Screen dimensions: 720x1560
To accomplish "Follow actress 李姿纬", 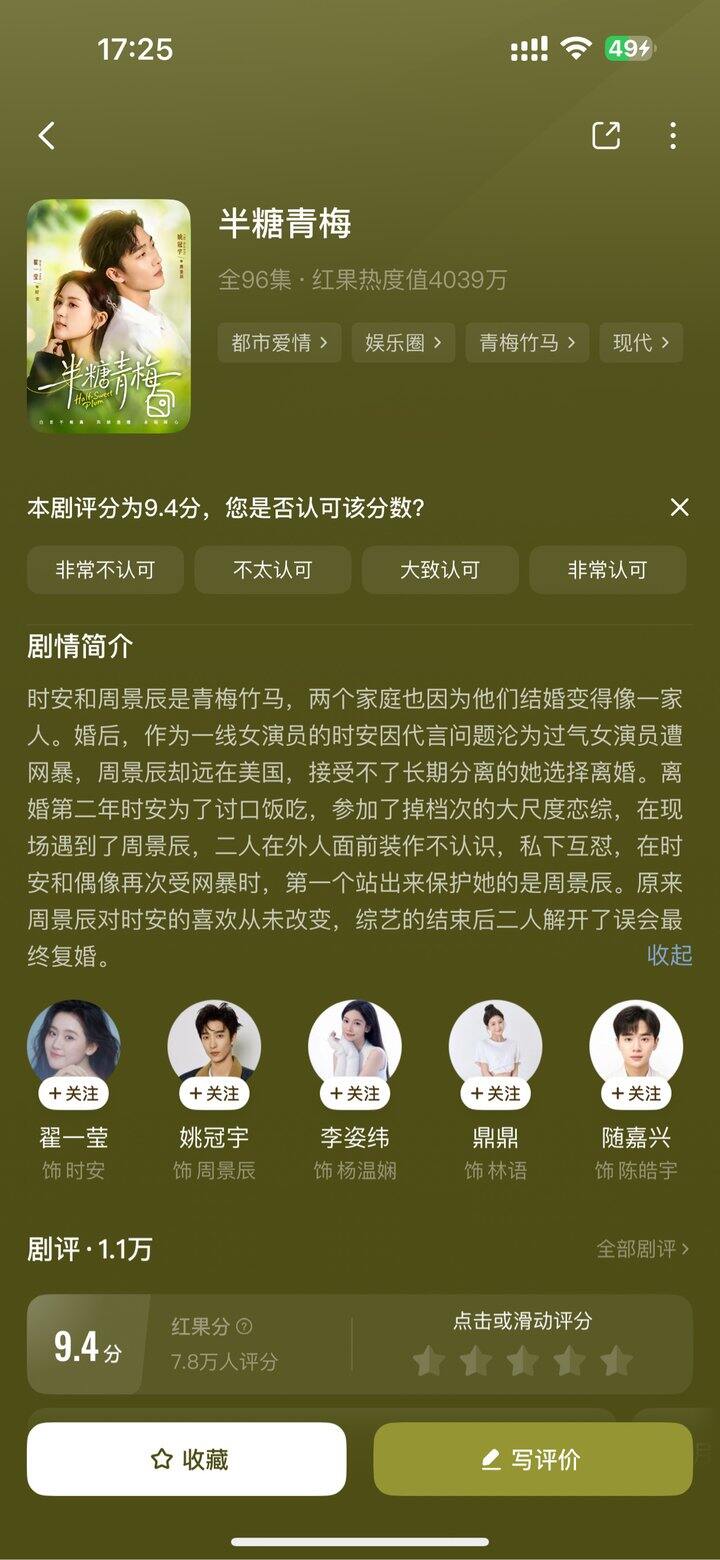I will point(355,1094).
